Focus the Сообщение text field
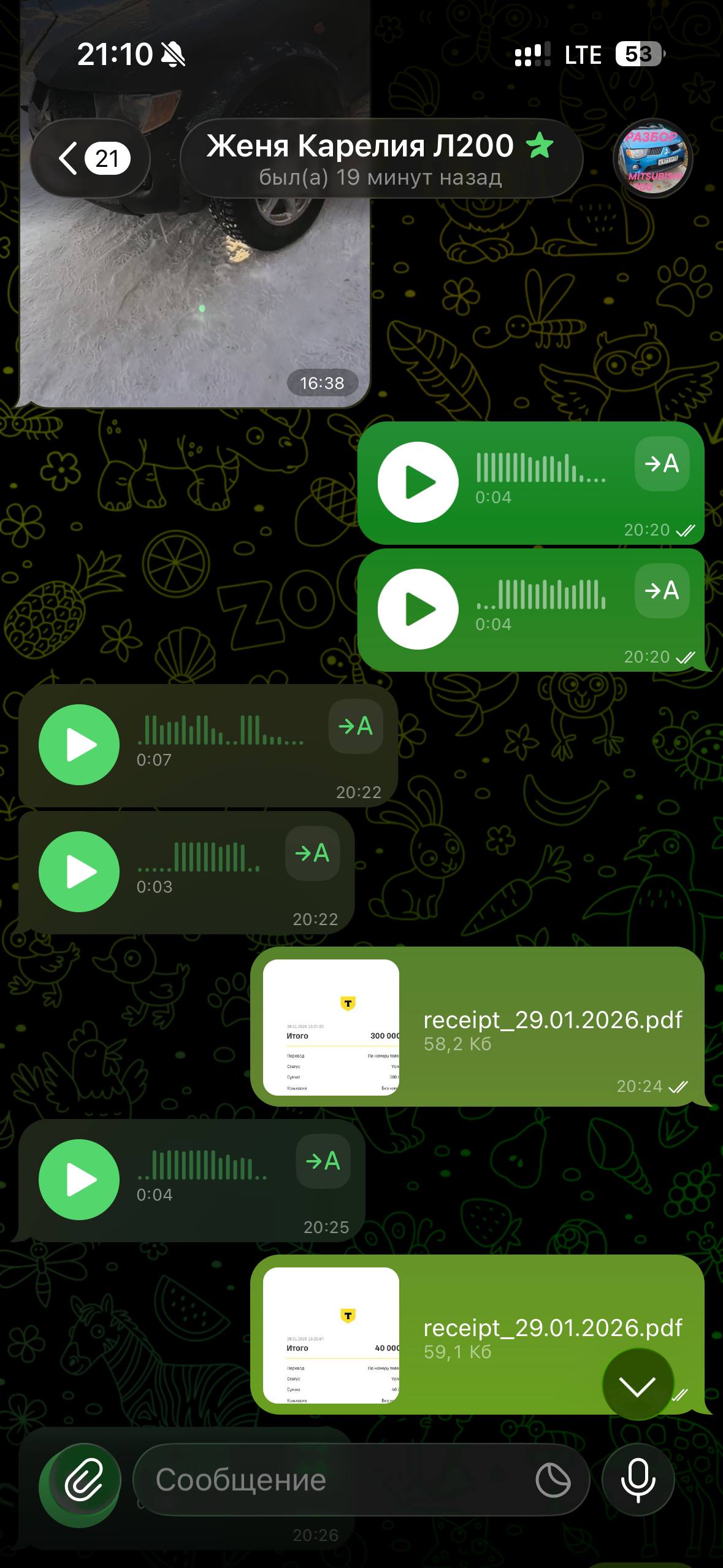 click(331, 1480)
